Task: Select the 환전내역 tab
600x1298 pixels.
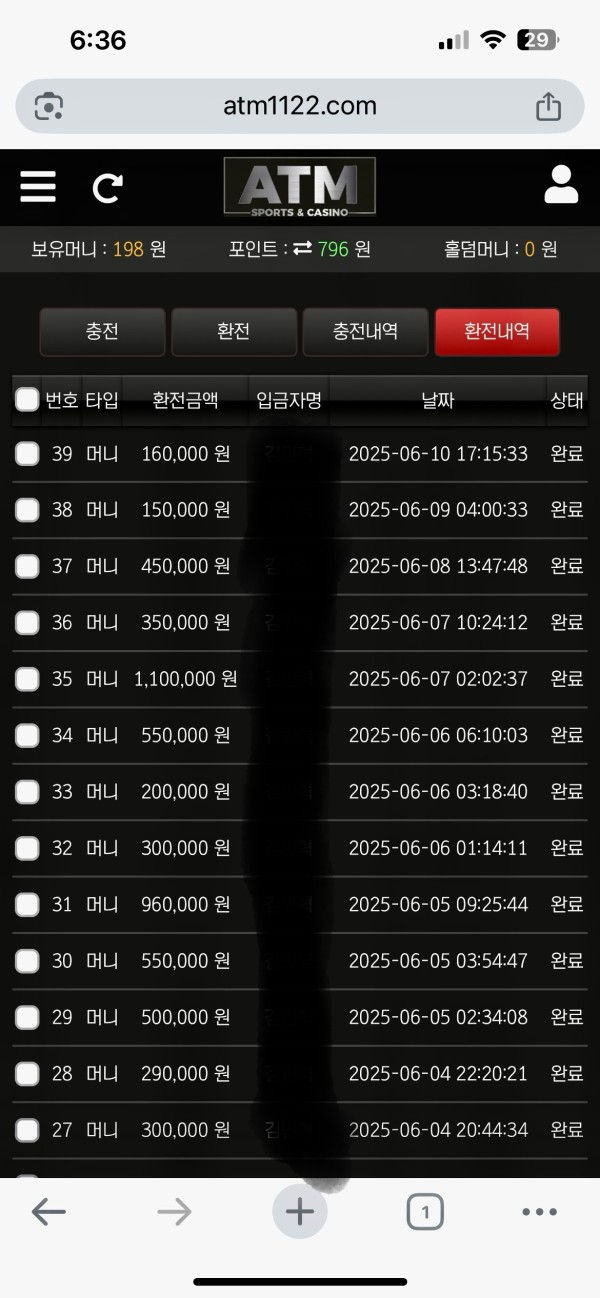Action: (x=497, y=332)
